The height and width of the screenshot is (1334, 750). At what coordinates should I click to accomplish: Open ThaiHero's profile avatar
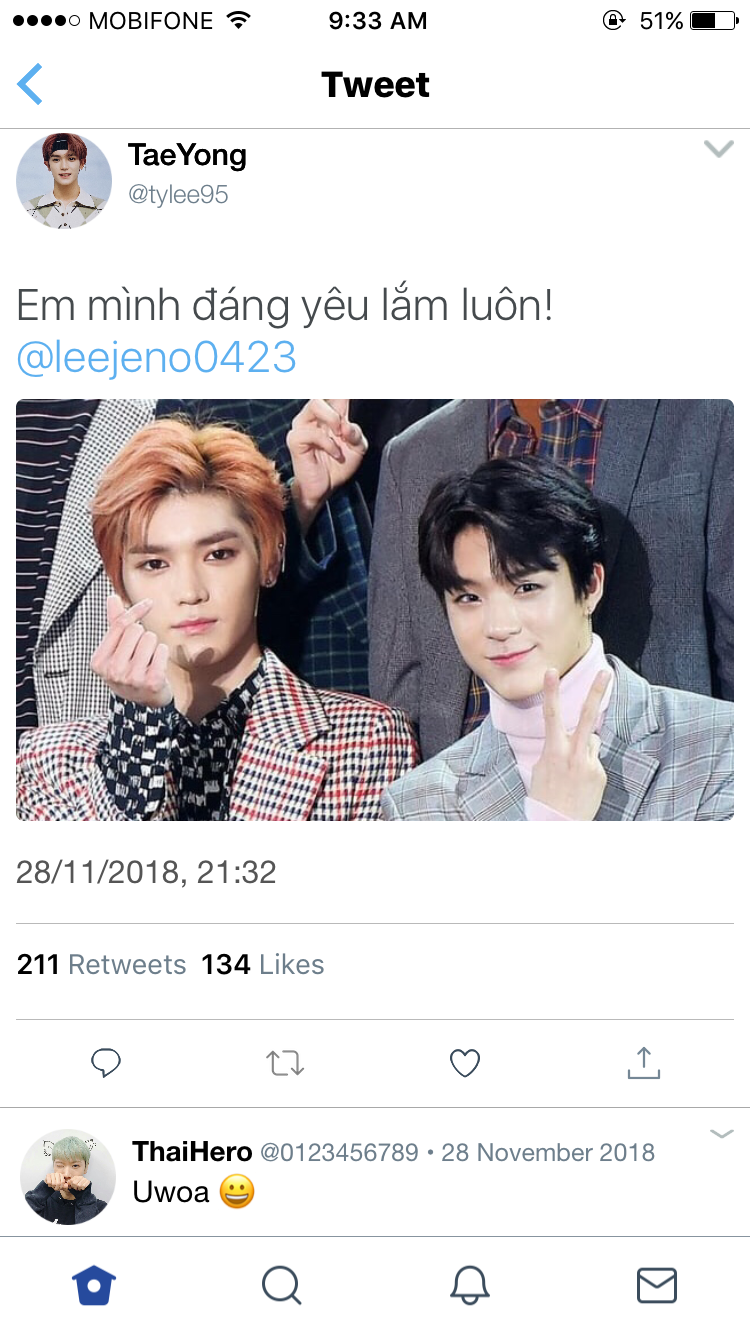(68, 1177)
